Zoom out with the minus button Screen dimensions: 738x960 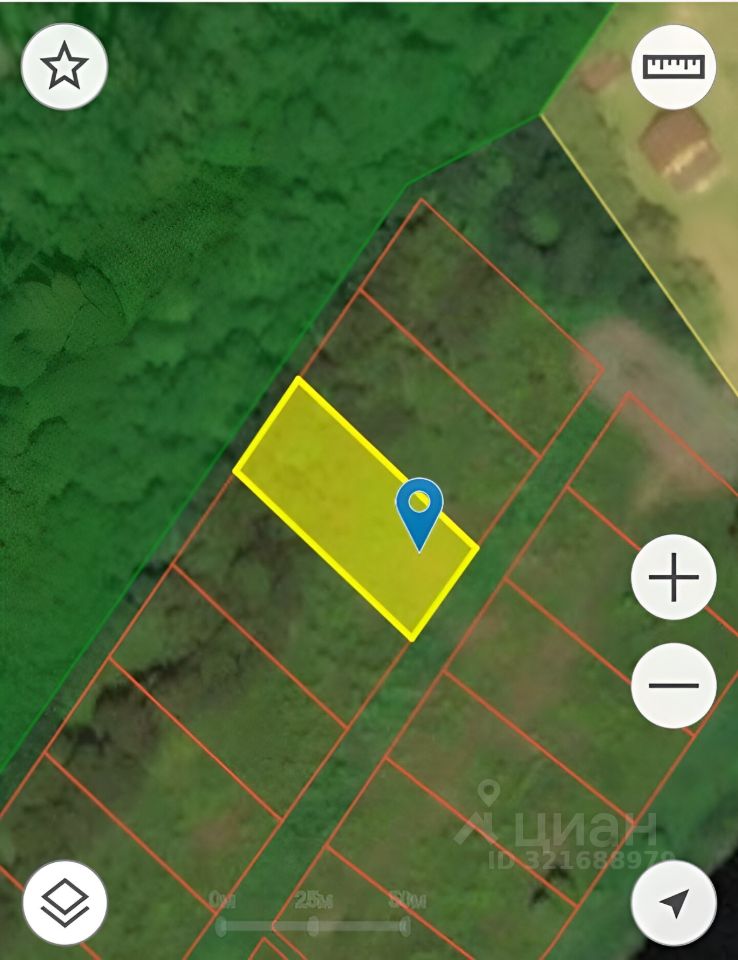674,686
